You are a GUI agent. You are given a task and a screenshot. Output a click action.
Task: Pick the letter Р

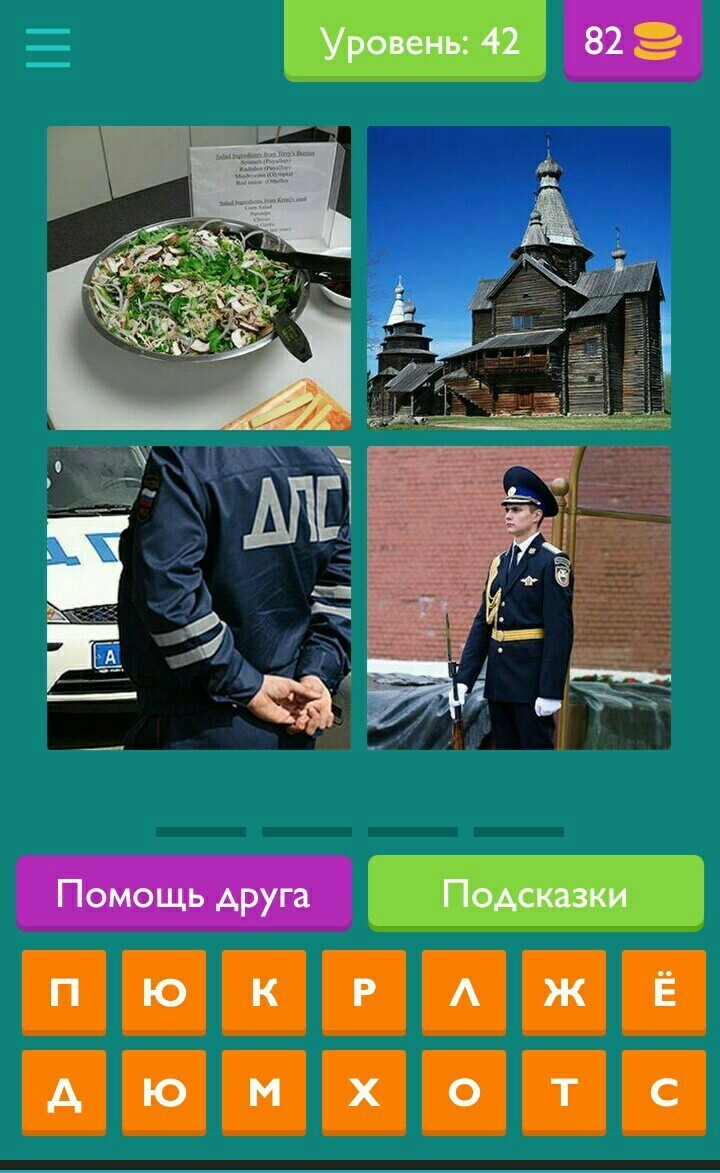click(x=364, y=991)
